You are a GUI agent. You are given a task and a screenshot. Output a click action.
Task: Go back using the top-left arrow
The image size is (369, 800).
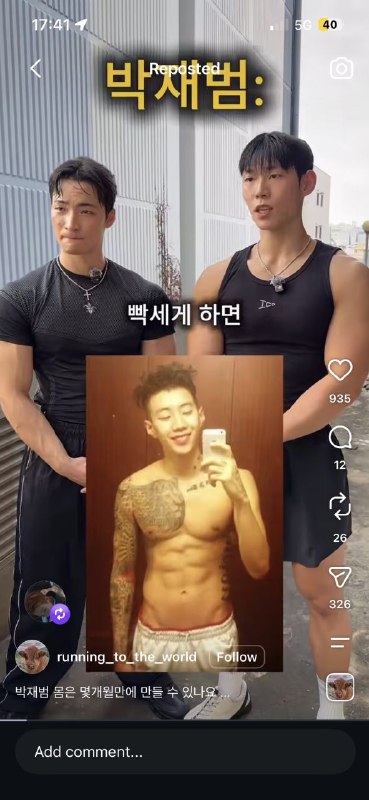(x=35, y=68)
